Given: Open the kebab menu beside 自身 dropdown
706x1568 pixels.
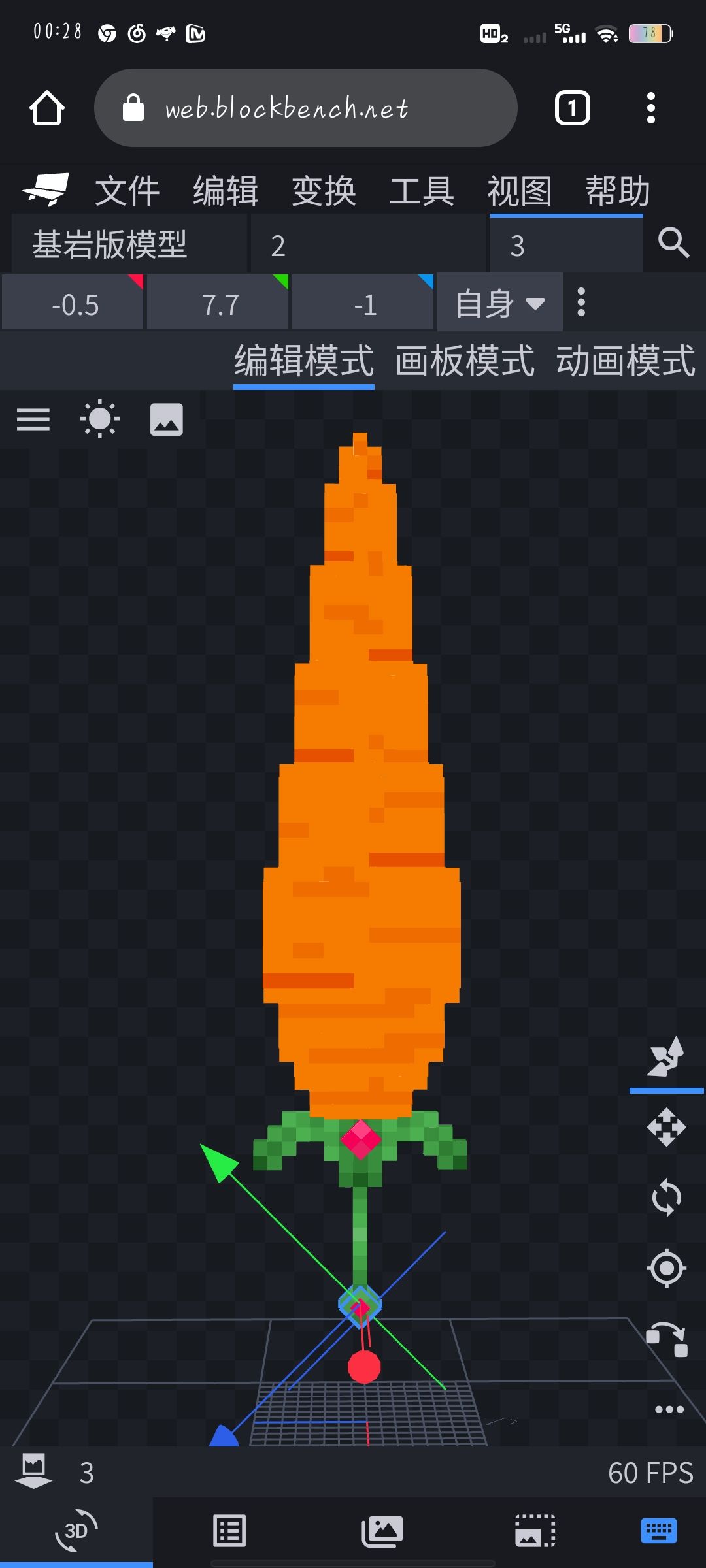Looking at the screenshot, I should [x=580, y=302].
